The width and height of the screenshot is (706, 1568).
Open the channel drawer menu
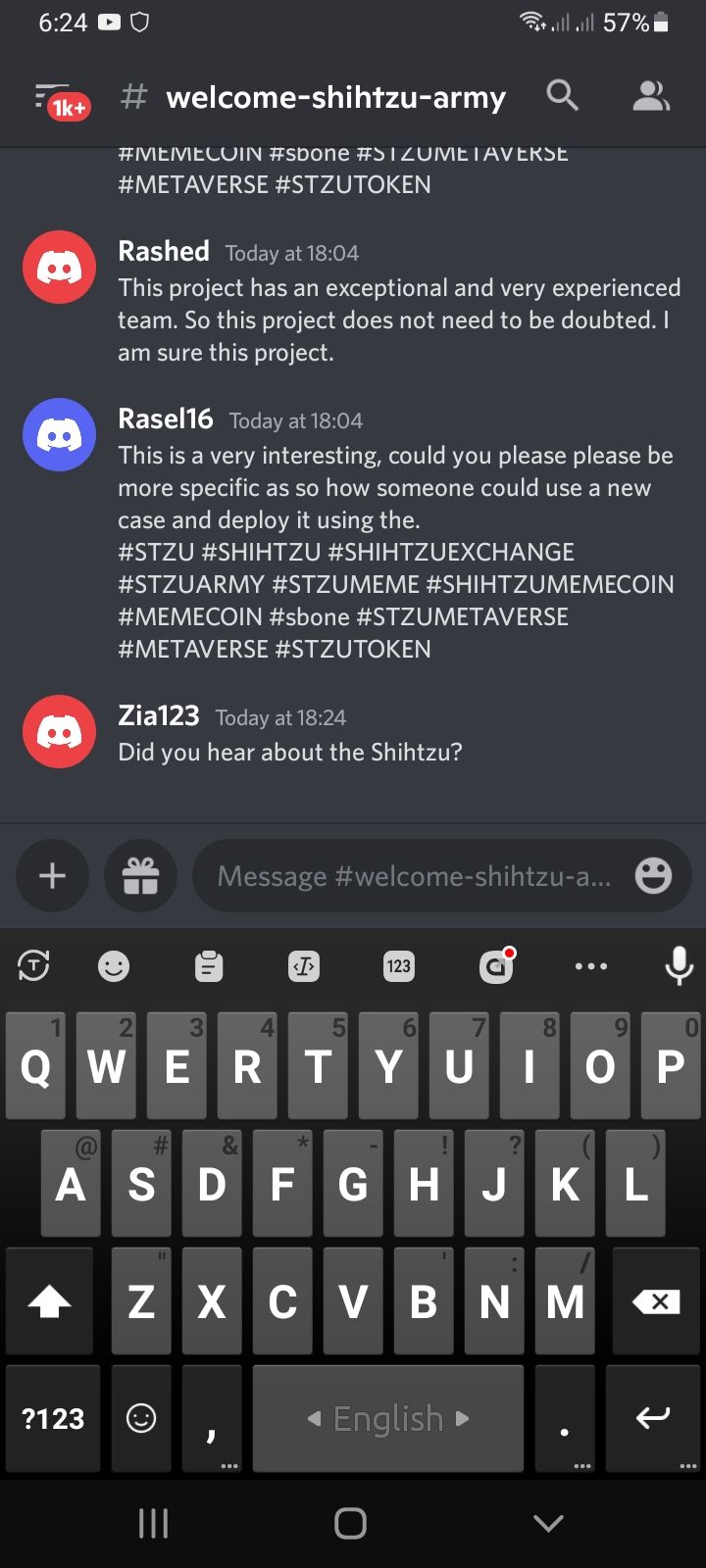pyautogui.click(x=59, y=97)
